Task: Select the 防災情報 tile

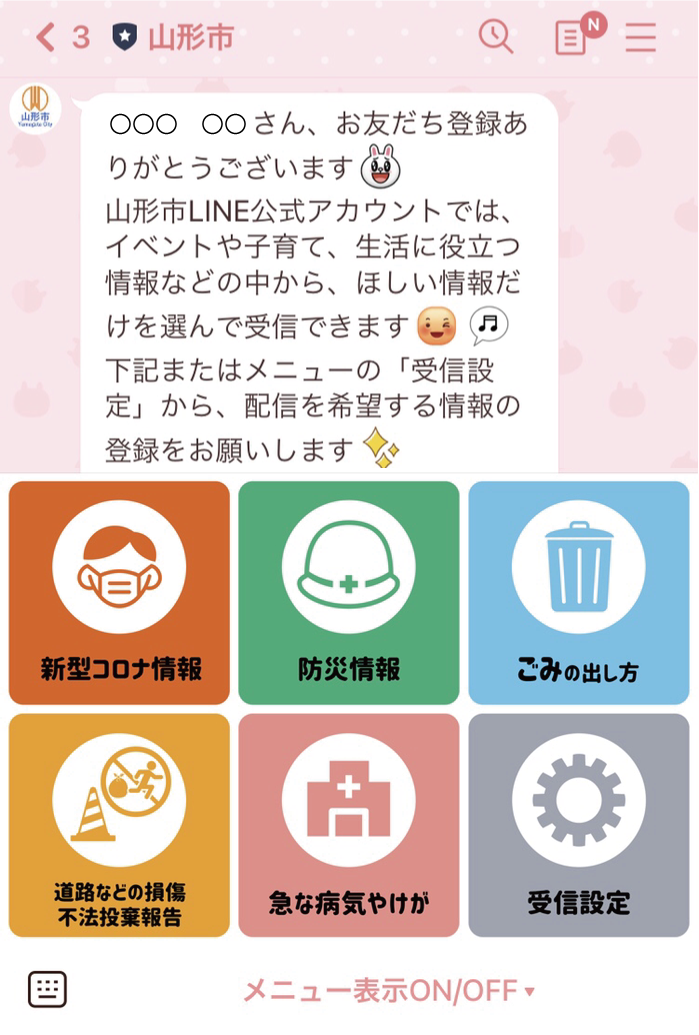Action: tap(349, 593)
